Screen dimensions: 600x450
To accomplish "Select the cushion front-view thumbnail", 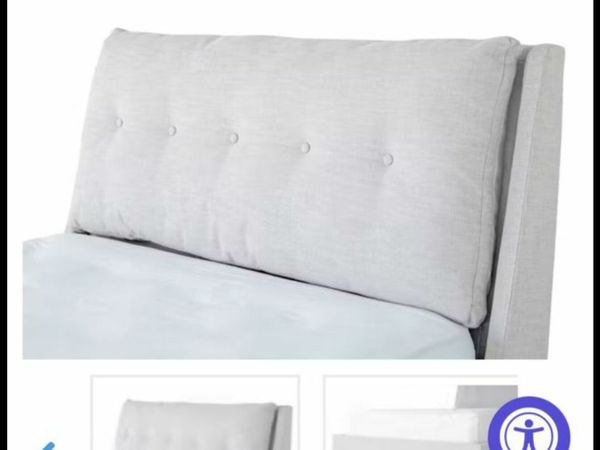I will [195, 415].
